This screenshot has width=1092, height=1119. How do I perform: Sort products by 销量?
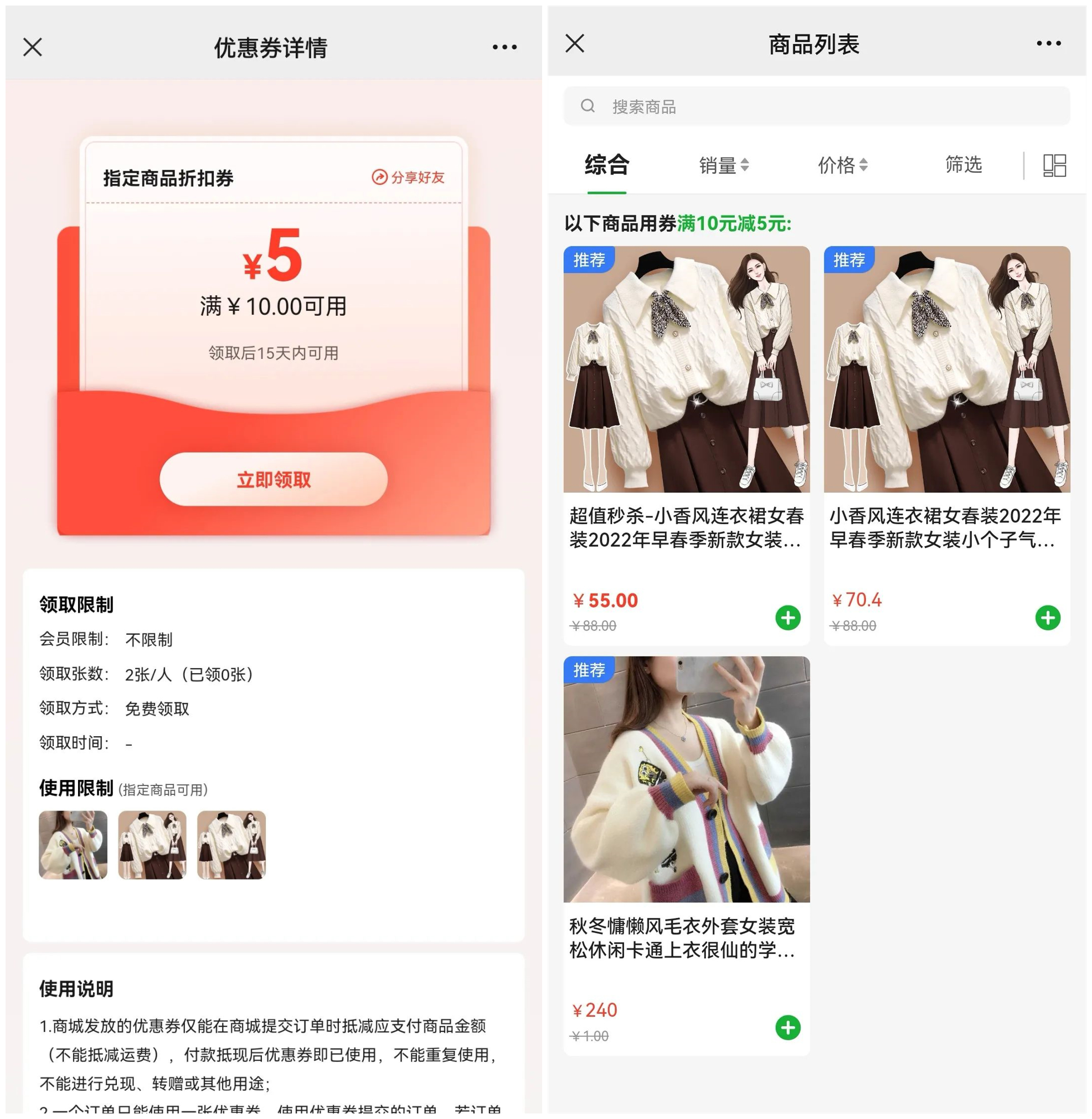(724, 165)
